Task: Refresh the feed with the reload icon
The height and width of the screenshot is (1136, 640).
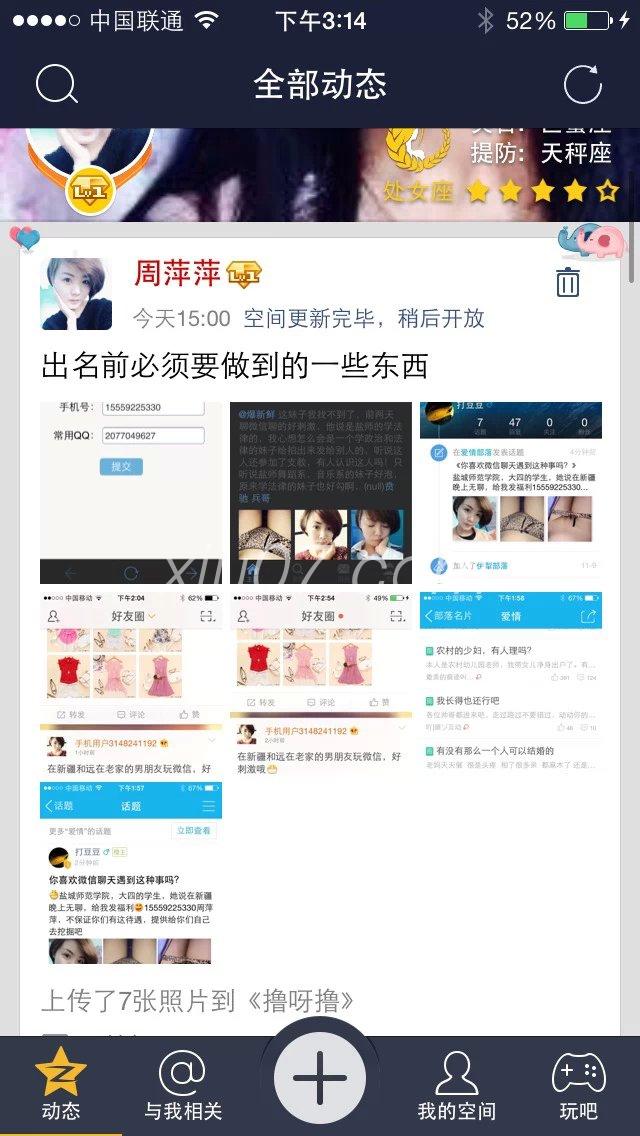Action: tap(583, 84)
